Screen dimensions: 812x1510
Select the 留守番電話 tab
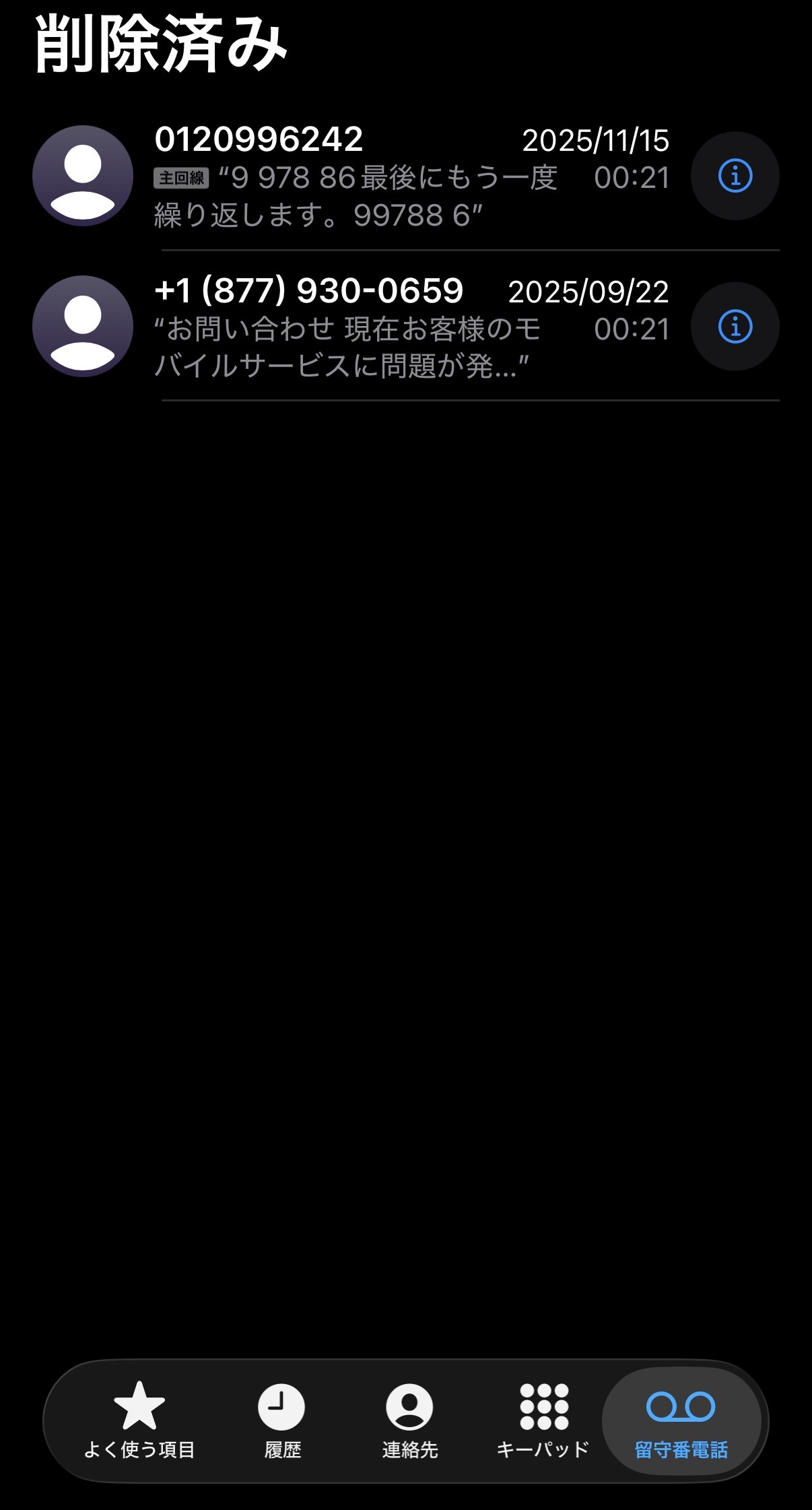click(681, 1420)
